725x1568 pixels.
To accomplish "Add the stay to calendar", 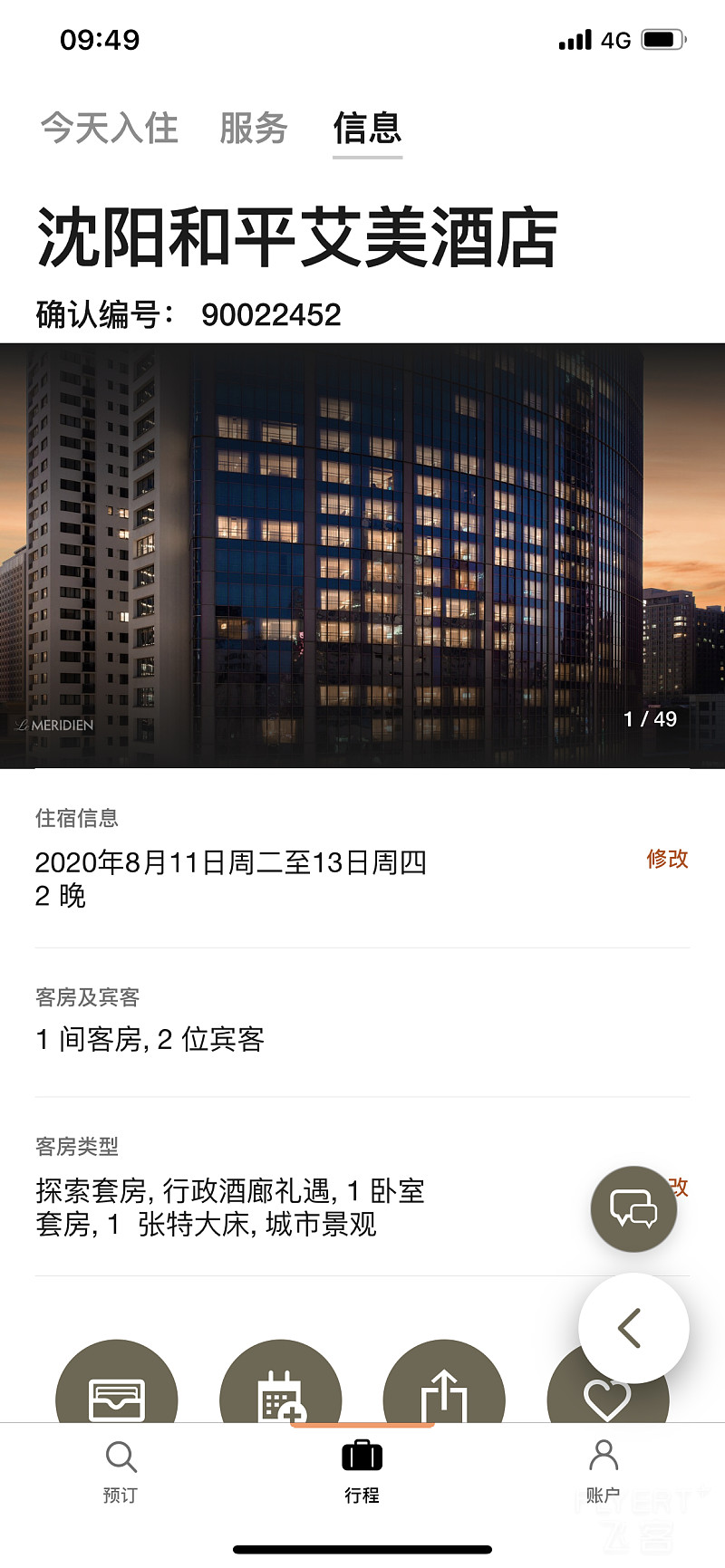I will tap(281, 1392).
